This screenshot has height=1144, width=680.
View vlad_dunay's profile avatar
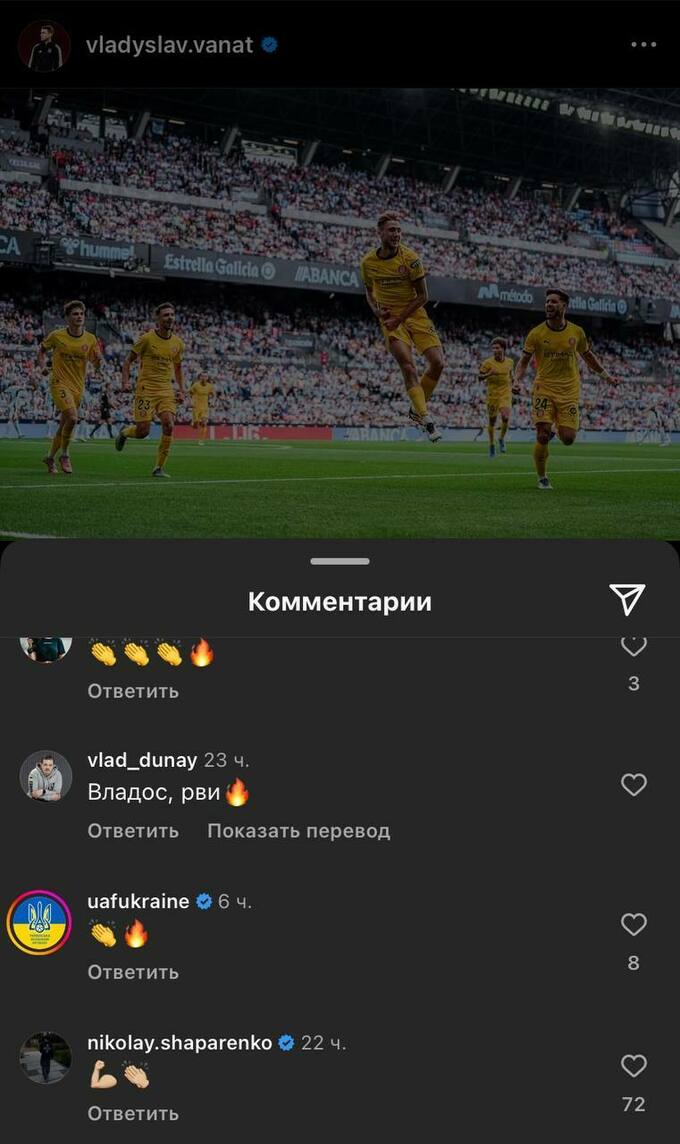pyautogui.click(x=46, y=776)
